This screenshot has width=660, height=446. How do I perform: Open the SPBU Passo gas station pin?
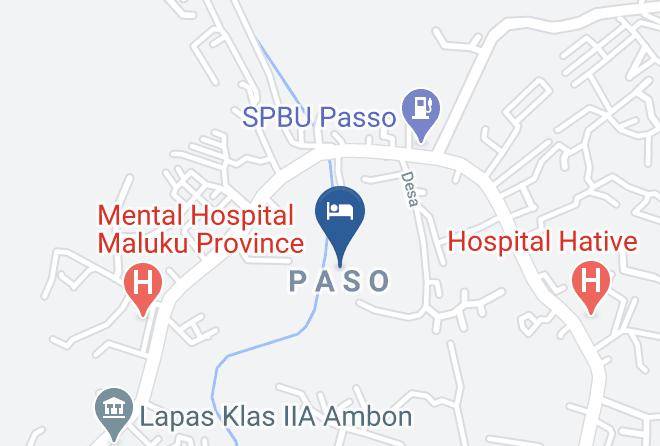(x=420, y=115)
